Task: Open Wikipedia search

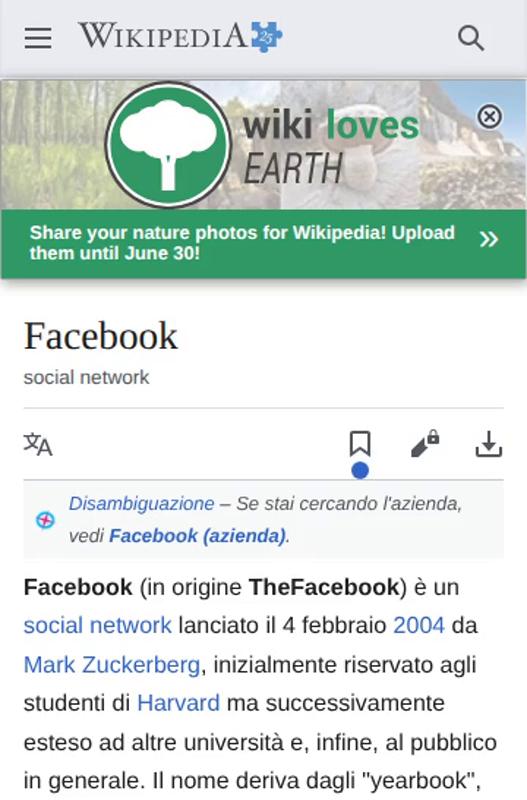Action: 470,38
